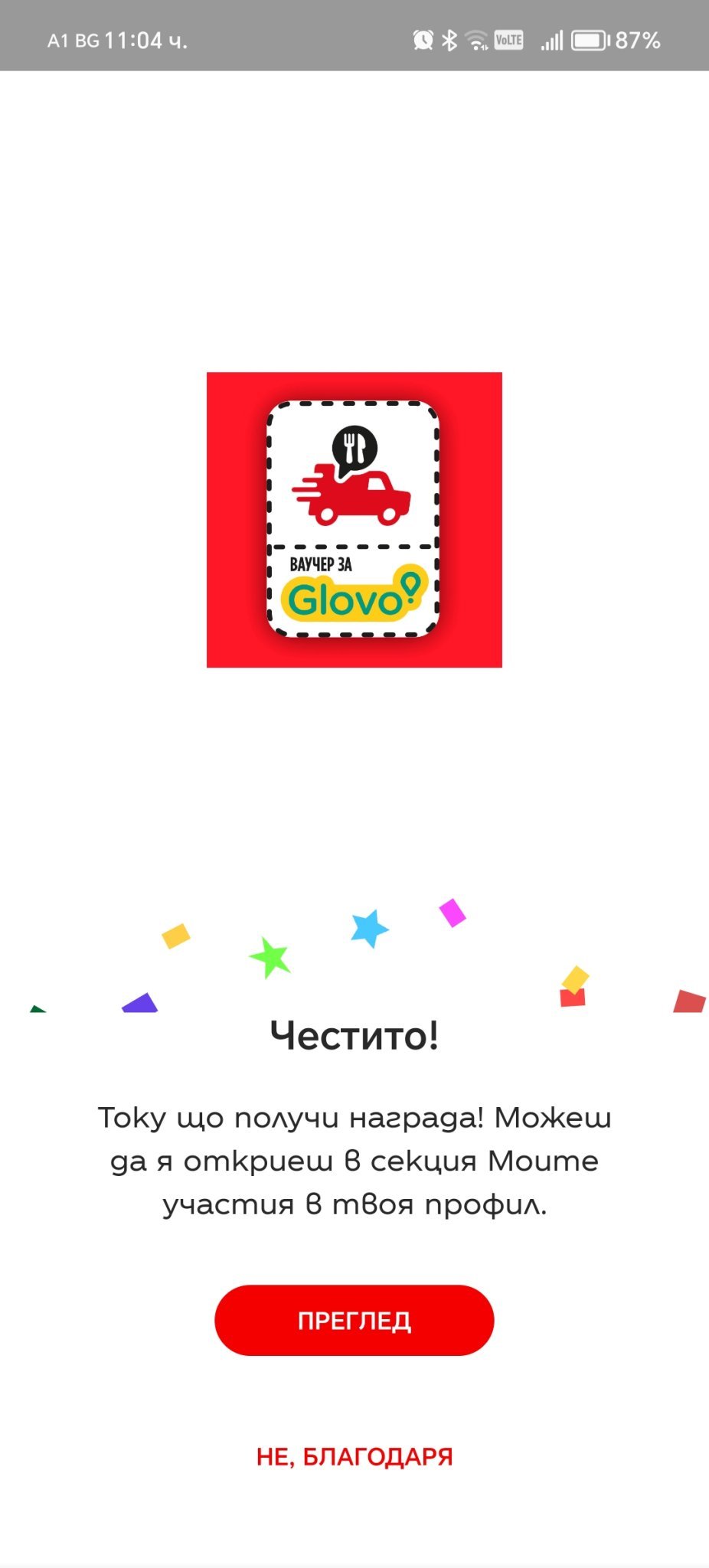Image resolution: width=709 pixels, height=1568 pixels.
Task: Dismiss with НЕ, БЛАГОДАРЯ
Action: tap(354, 1456)
